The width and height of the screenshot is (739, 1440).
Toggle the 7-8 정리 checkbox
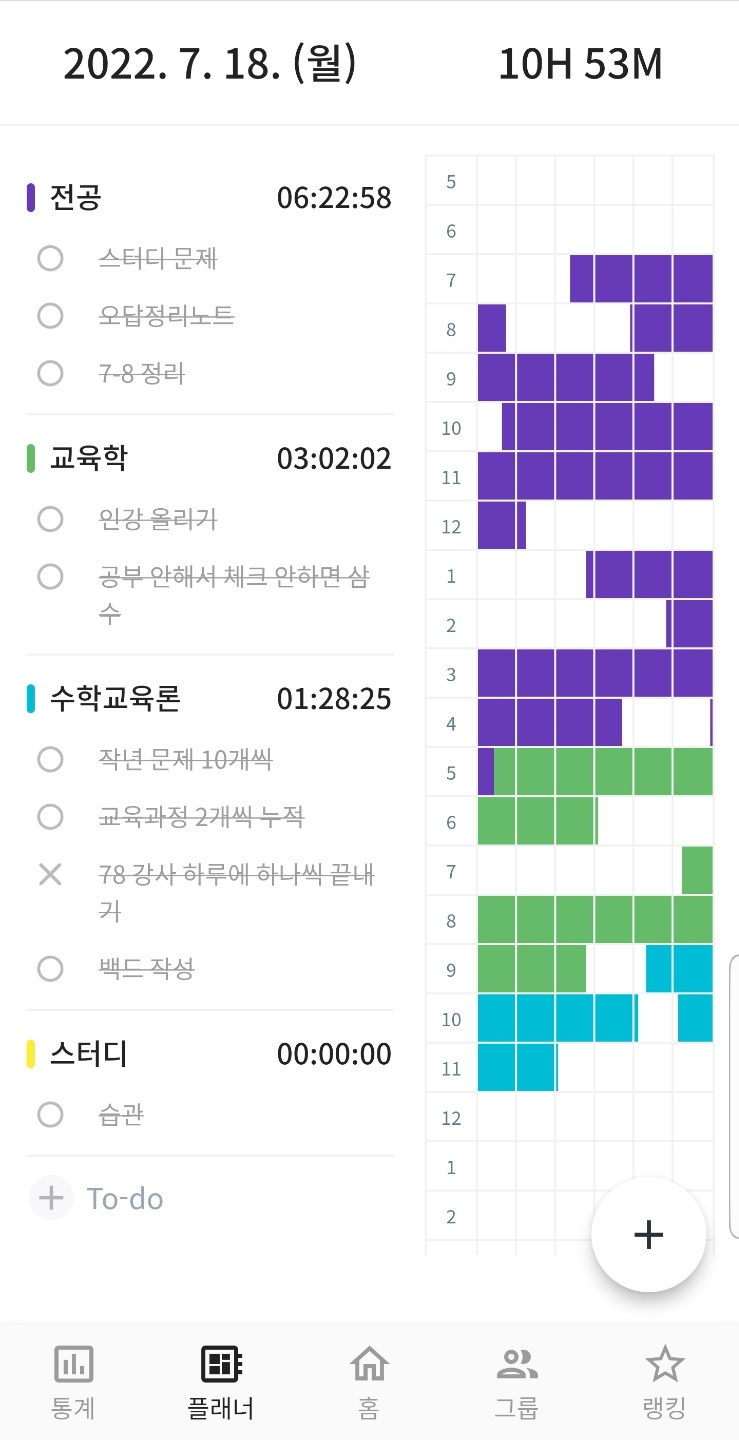pyautogui.click(x=50, y=374)
